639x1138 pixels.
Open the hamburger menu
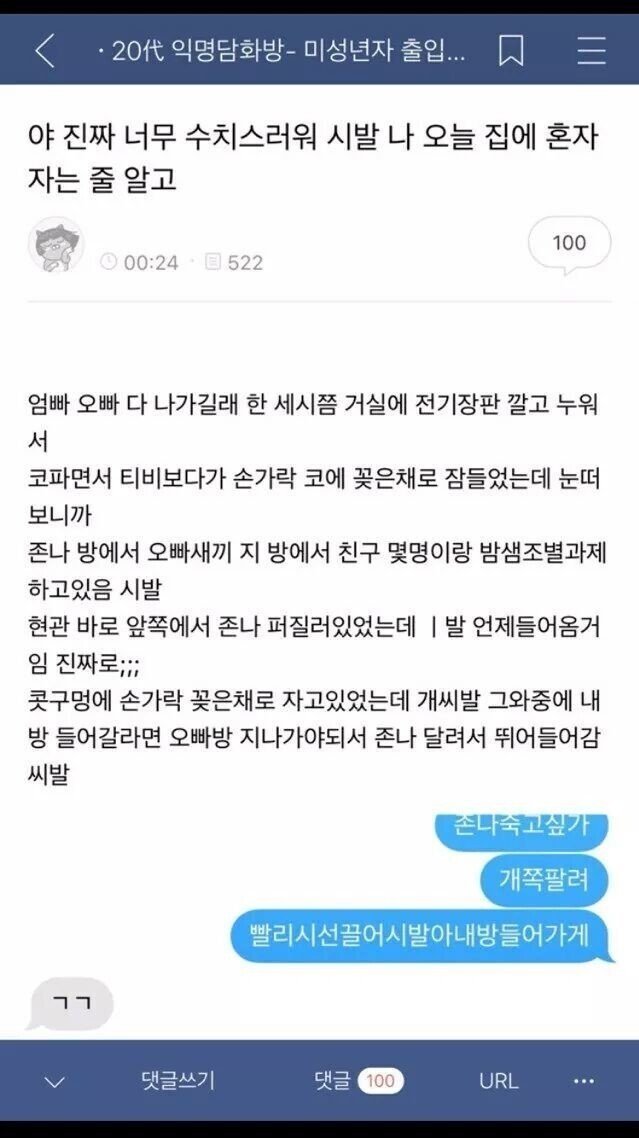coord(591,52)
